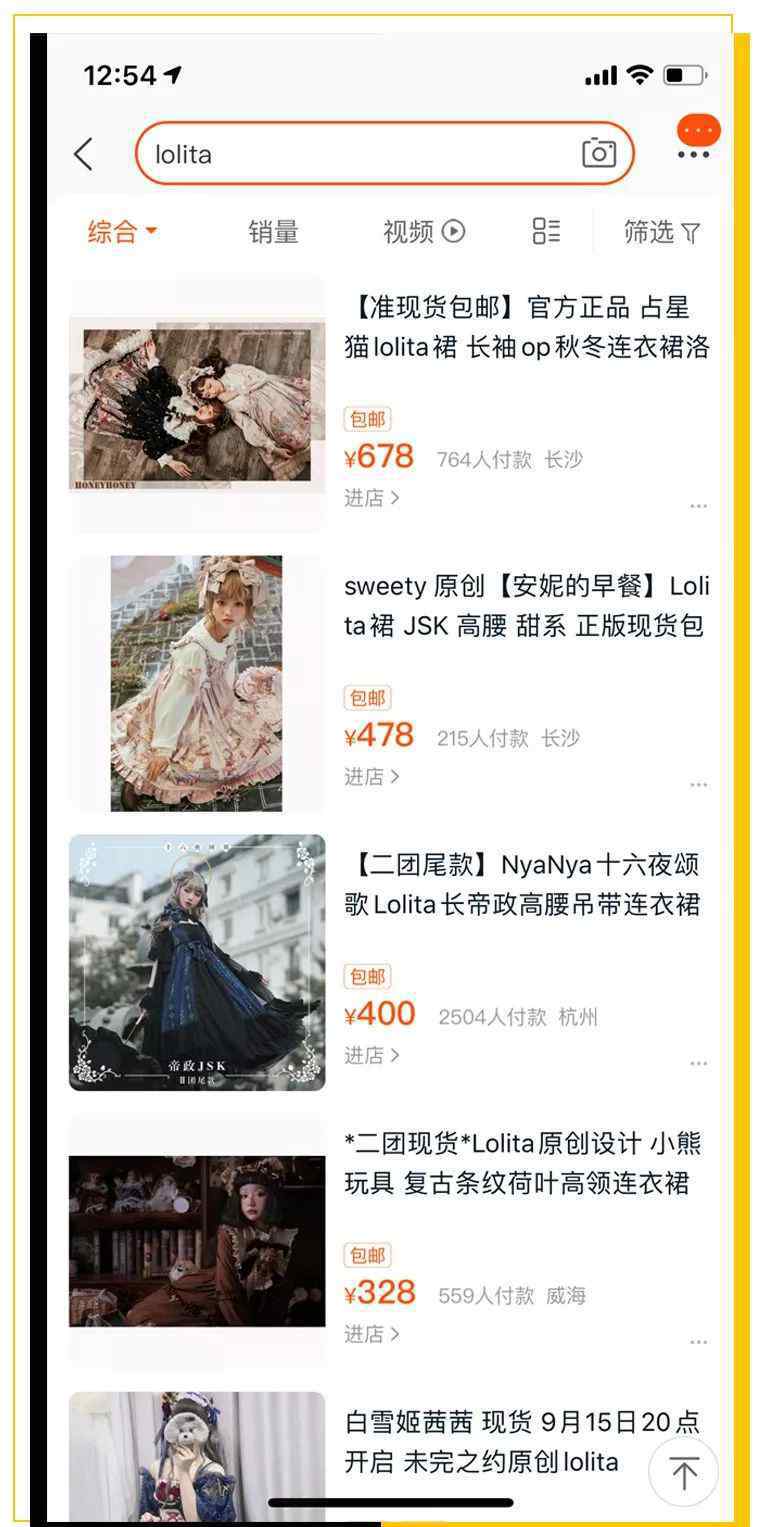This screenshot has height=1527, width=763.
Task: Expand the 综合 sort dropdown
Action: click(x=123, y=232)
